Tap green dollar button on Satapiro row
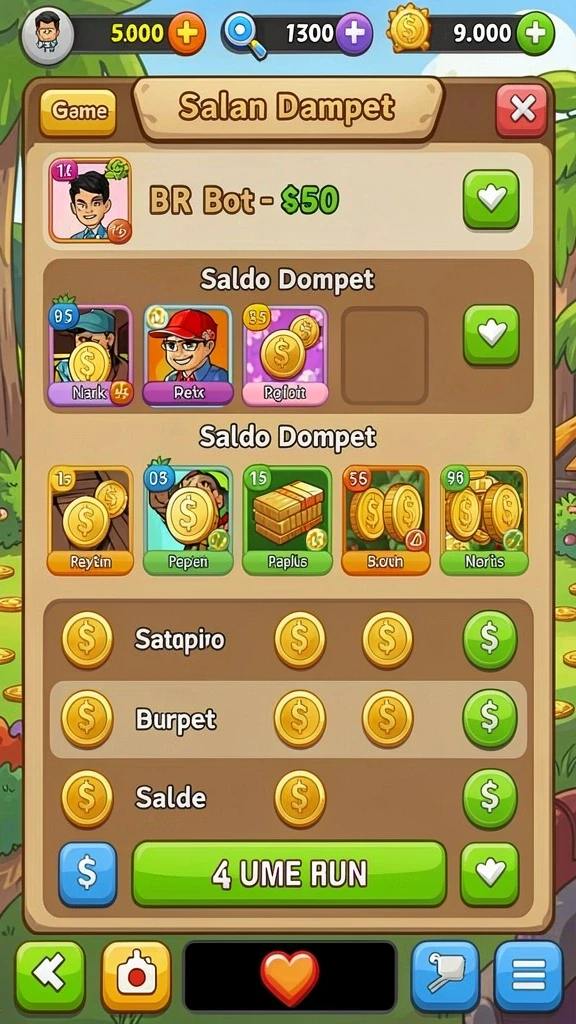 (x=490, y=640)
